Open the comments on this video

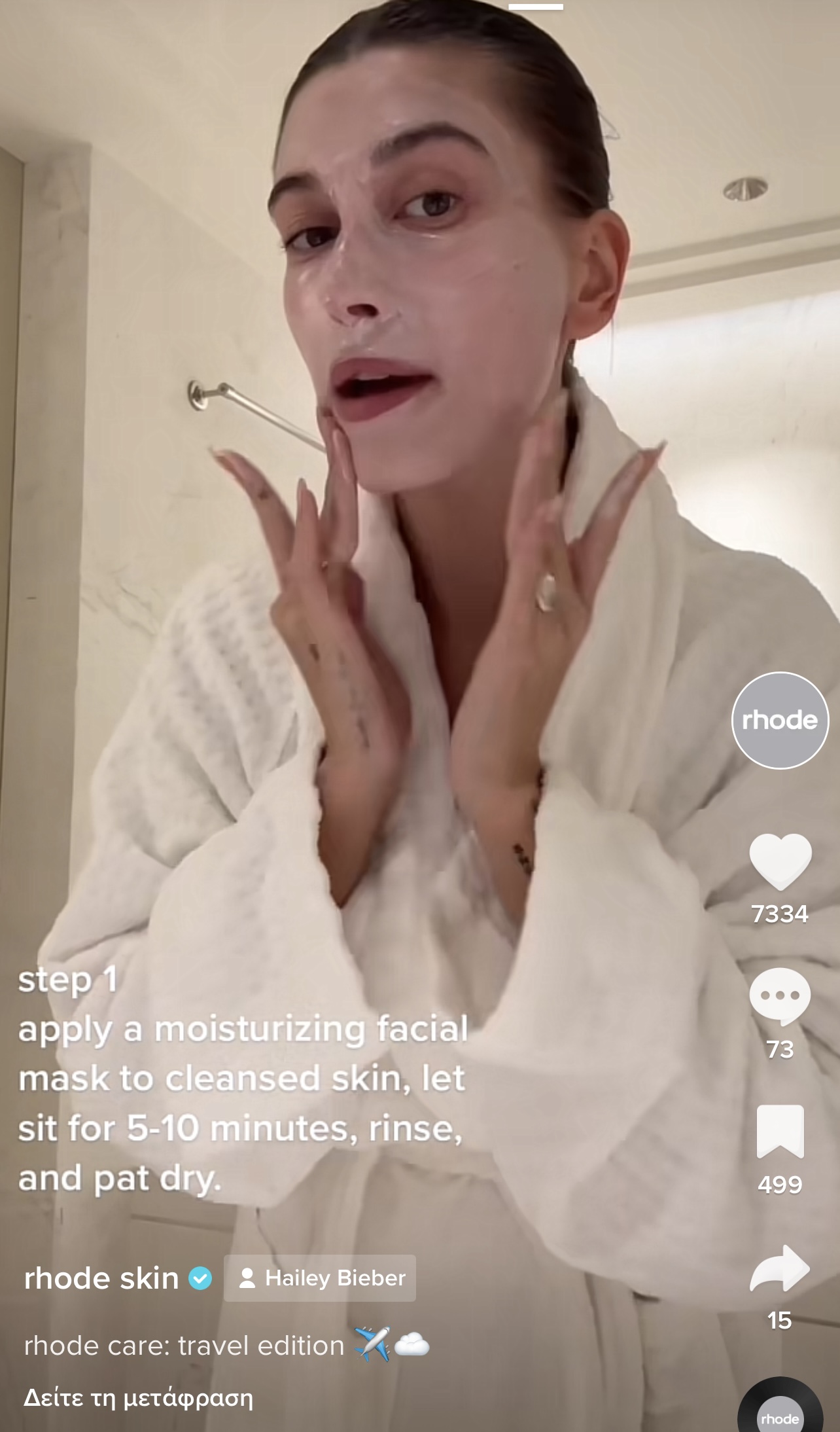pyautogui.click(x=780, y=997)
